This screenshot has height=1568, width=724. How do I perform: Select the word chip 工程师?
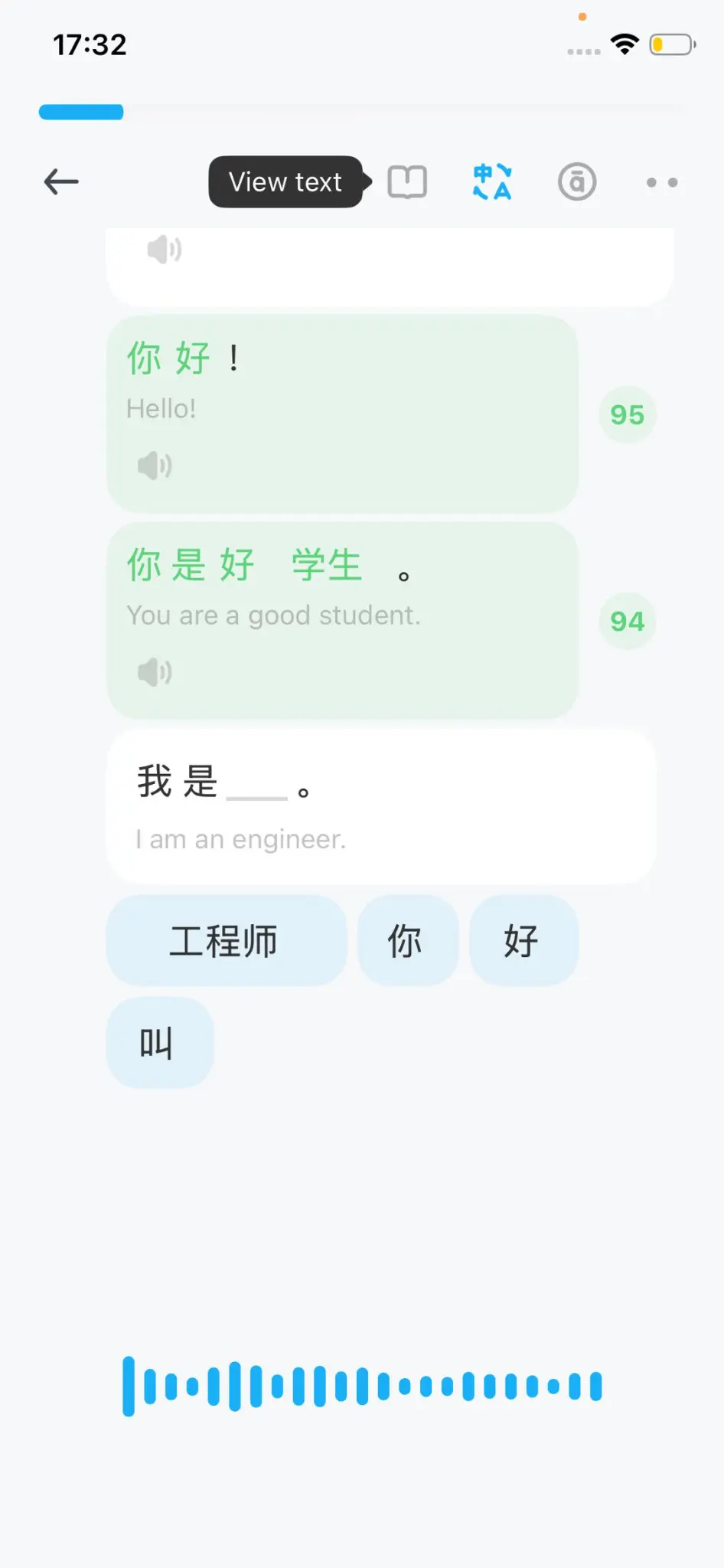tap(225, 940)
